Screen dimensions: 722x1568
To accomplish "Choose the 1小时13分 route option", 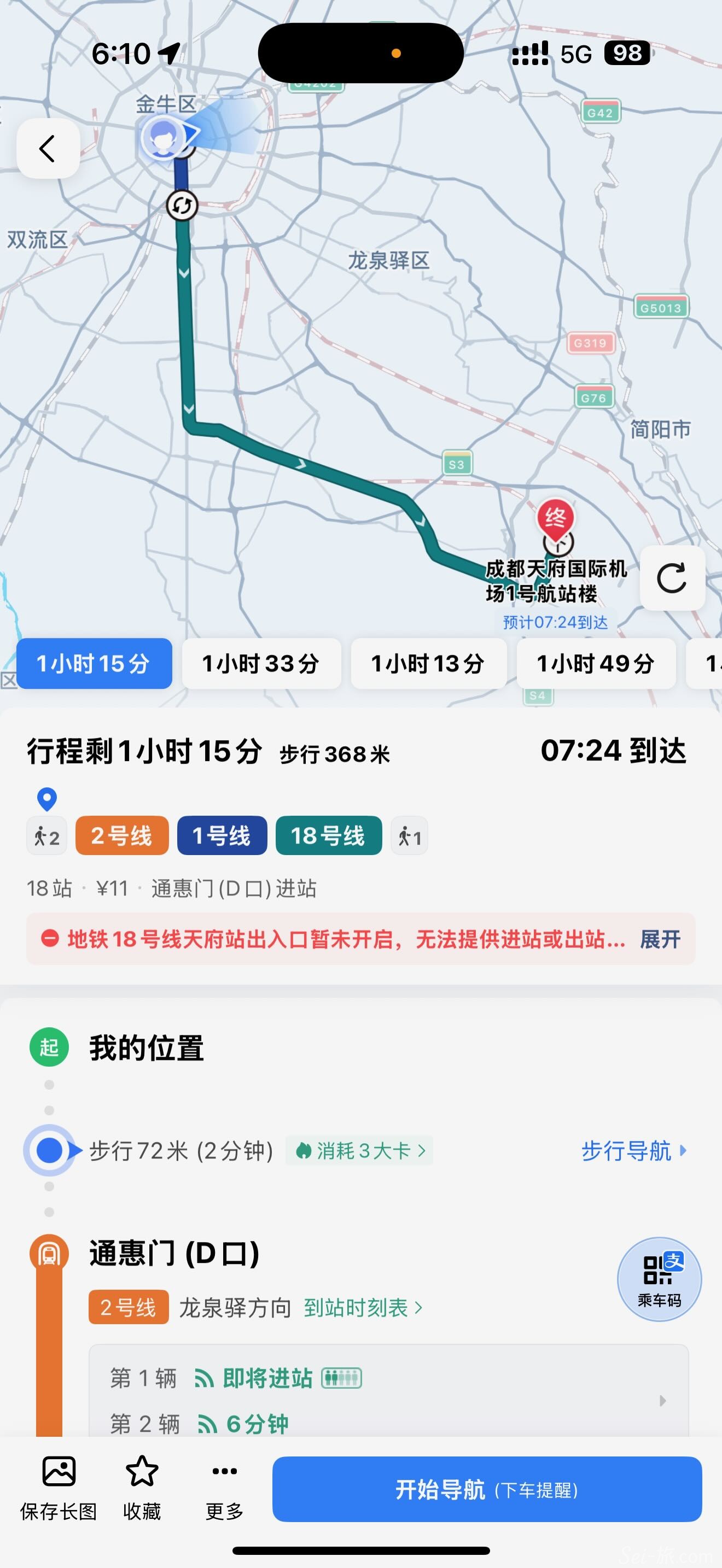I will pyautogui.click(x=428, y=664).
